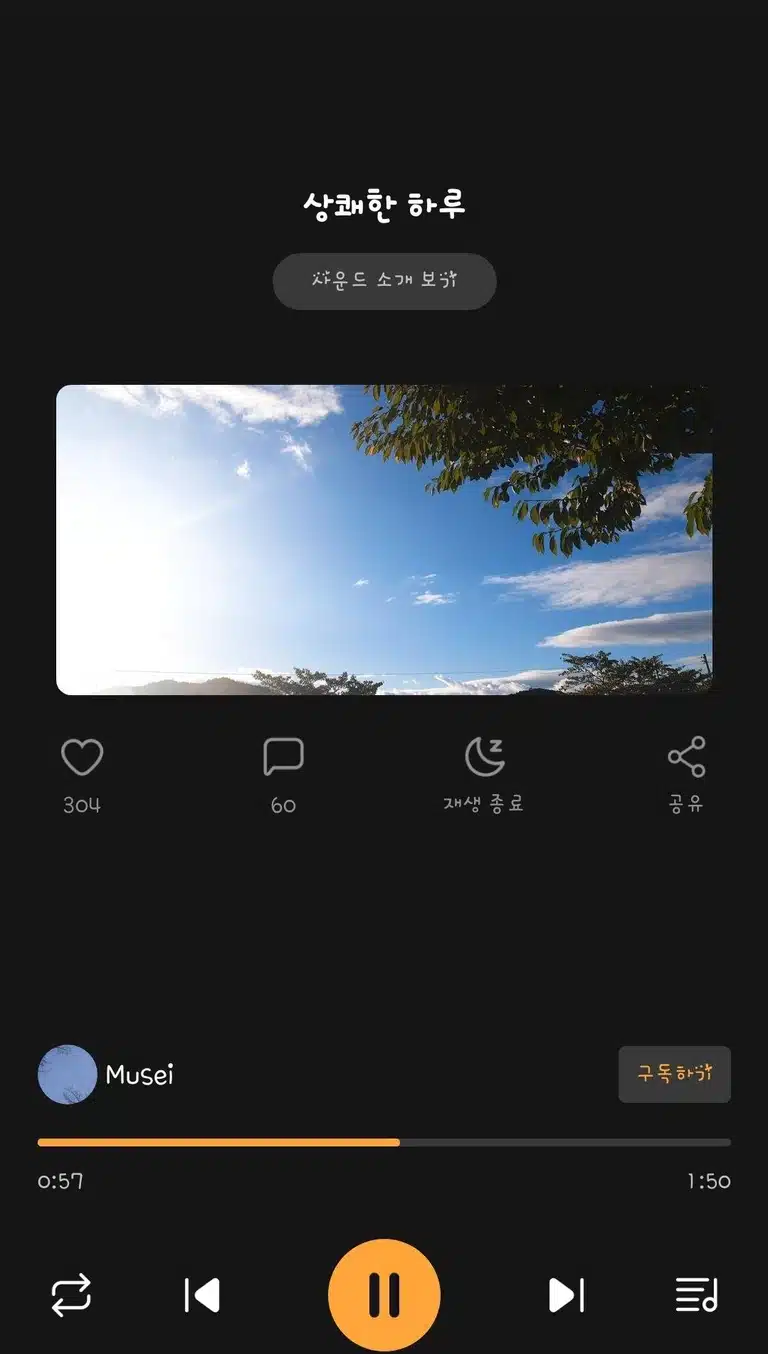Like this sound with the heart icon
Screen dimensions: 768x1354
coord(82,757)
